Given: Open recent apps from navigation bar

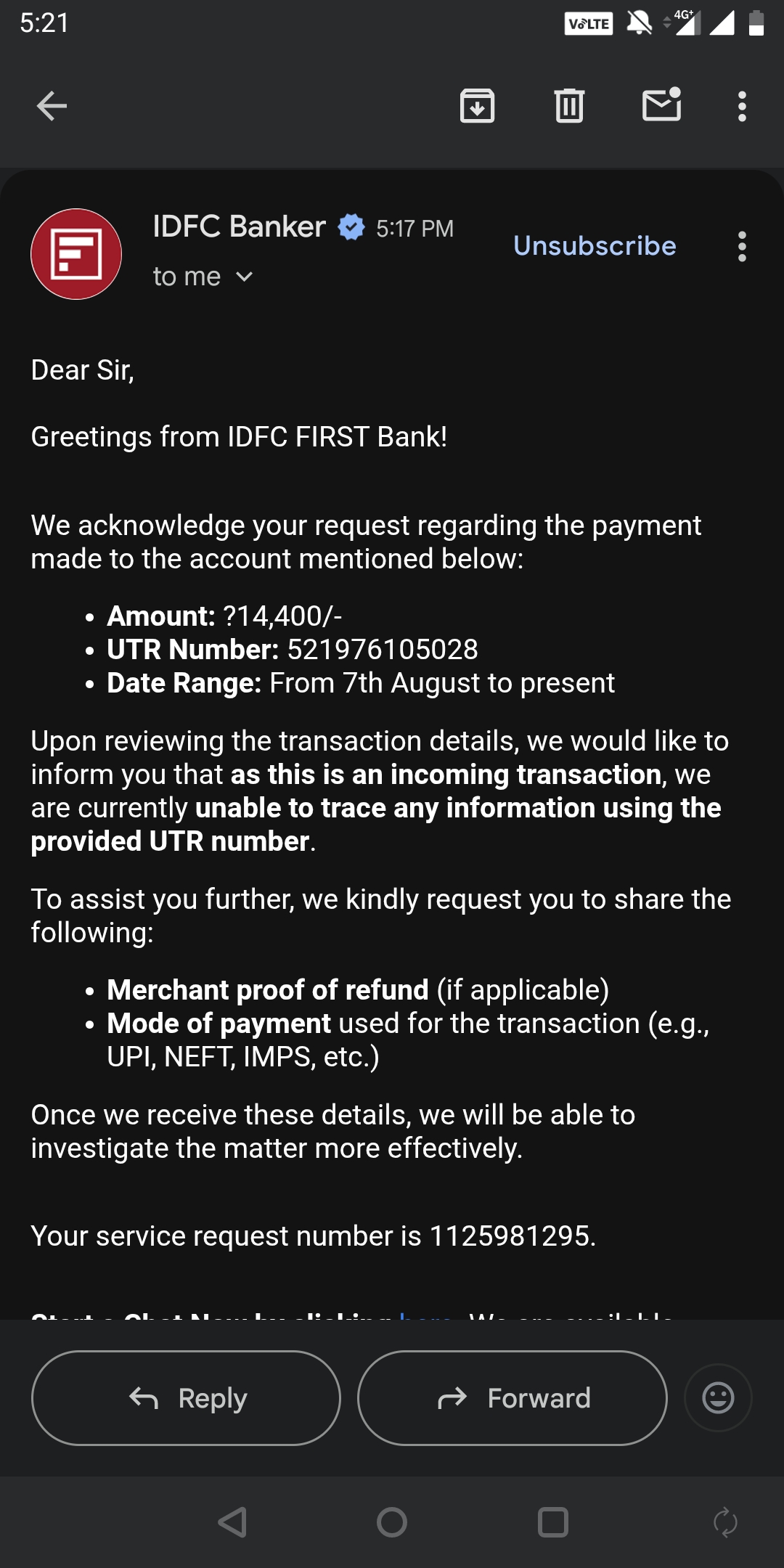Looking at the screenshot, I should pos(552,1522).
